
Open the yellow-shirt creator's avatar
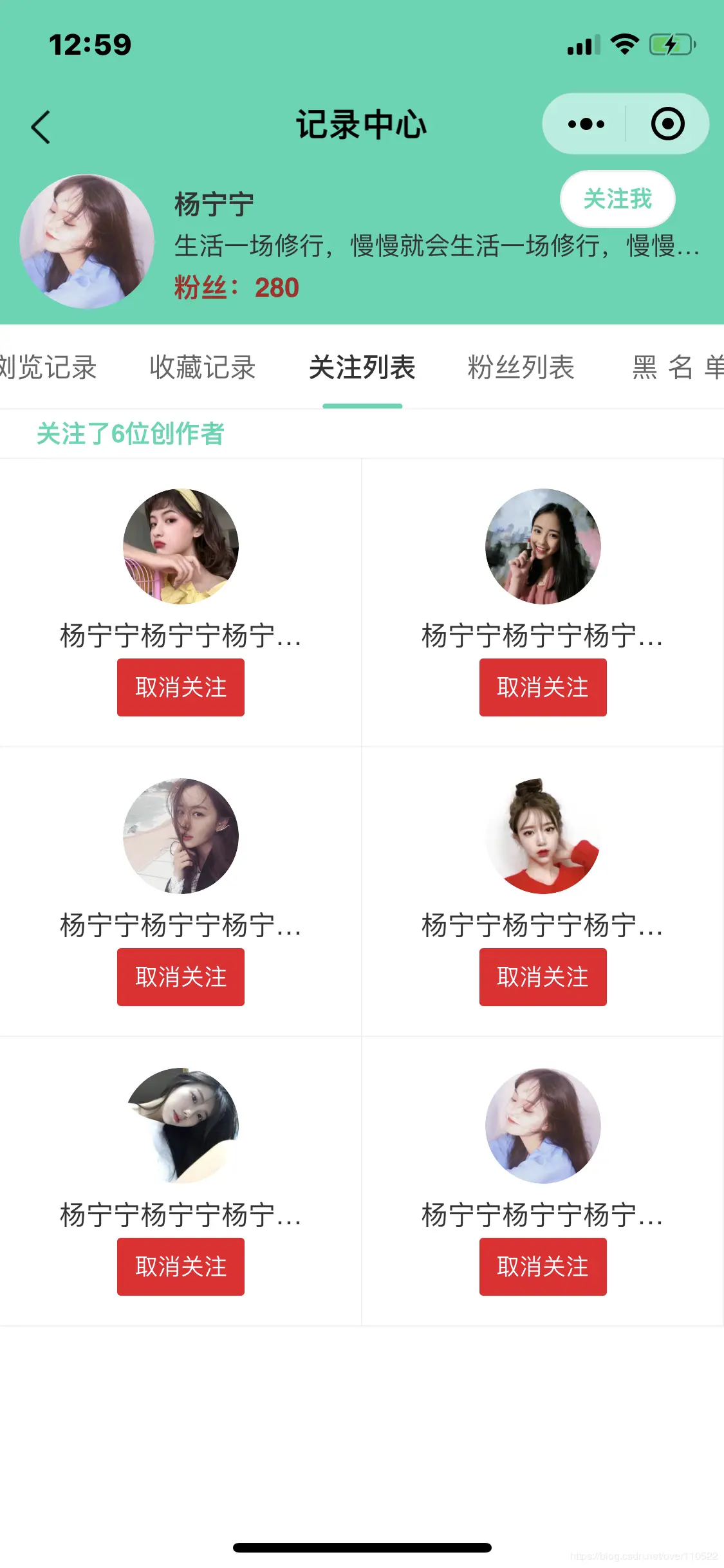coord(180,544)
